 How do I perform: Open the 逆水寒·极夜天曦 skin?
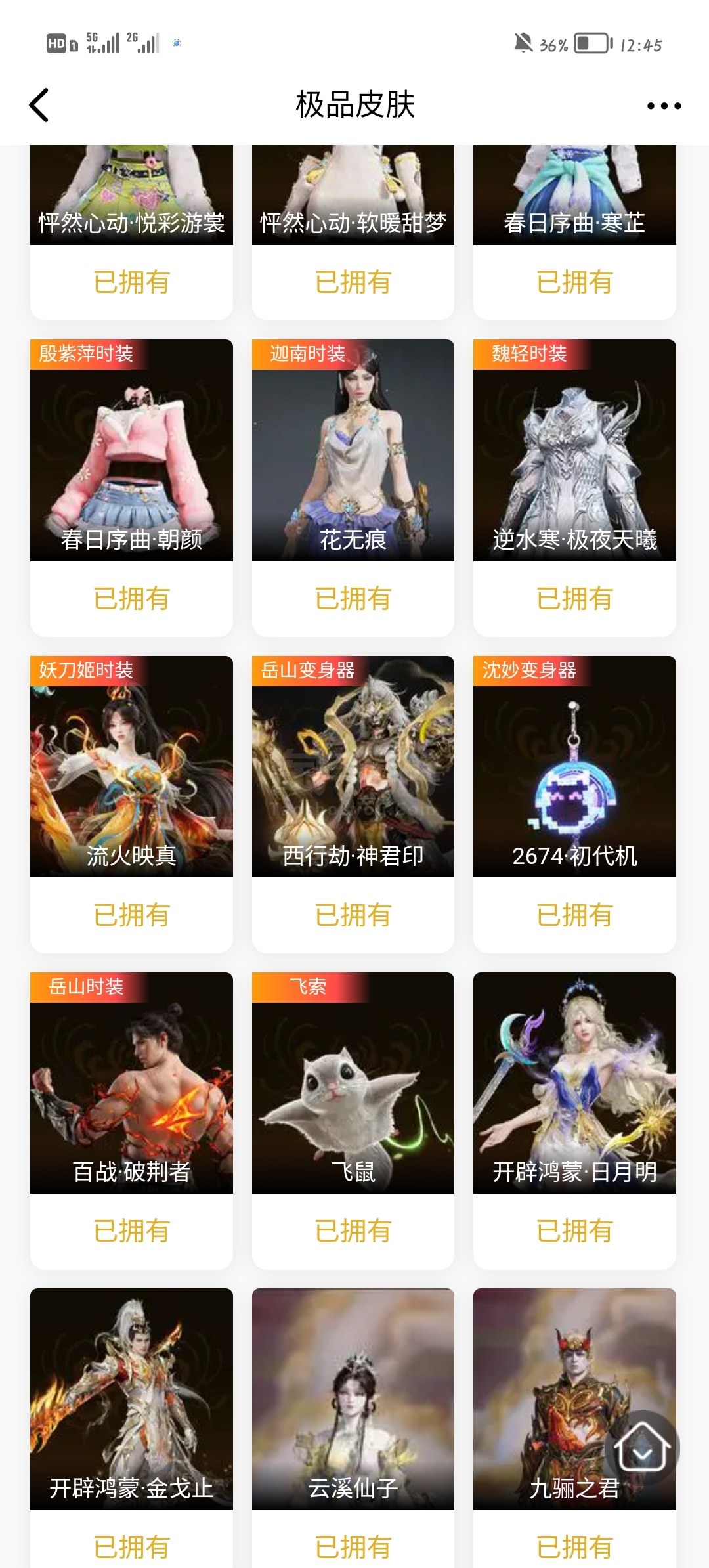574,453
